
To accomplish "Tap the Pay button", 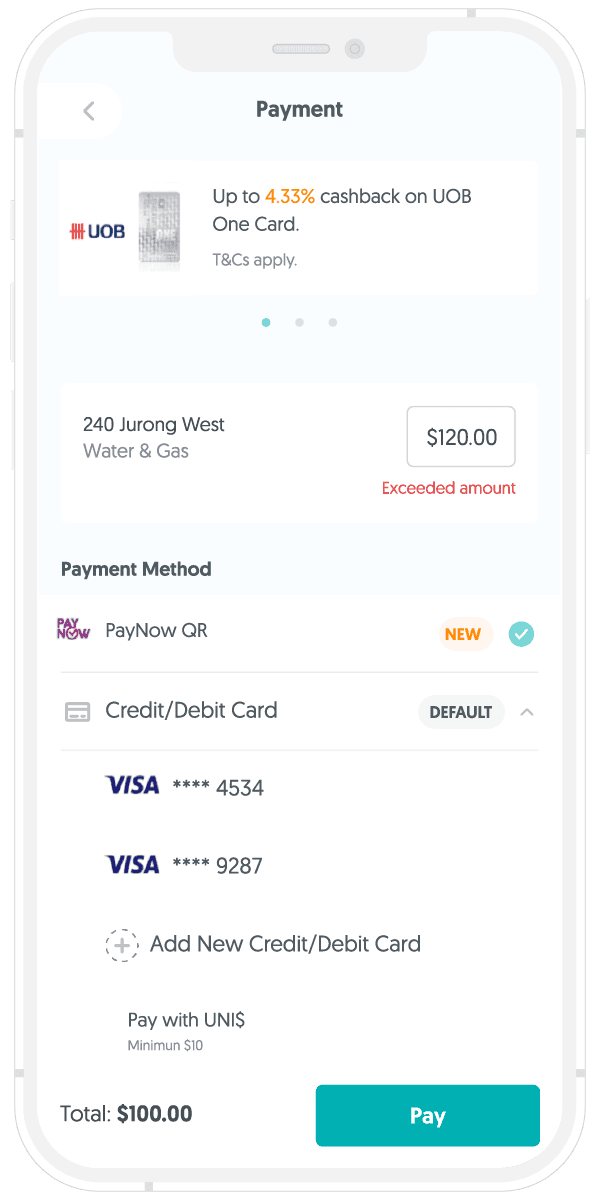I will click(427, 1116).
